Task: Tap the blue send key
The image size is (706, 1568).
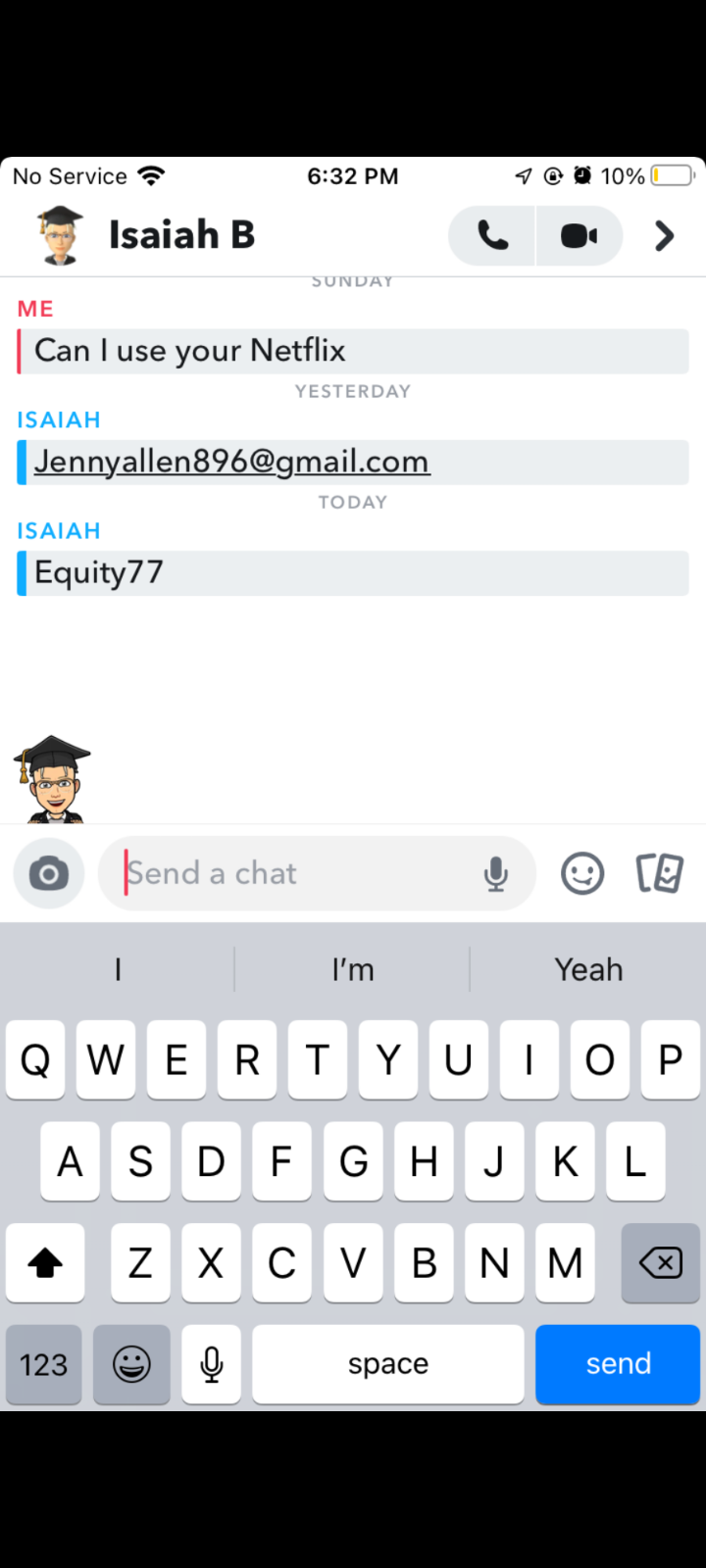Action: point(618,1363)
